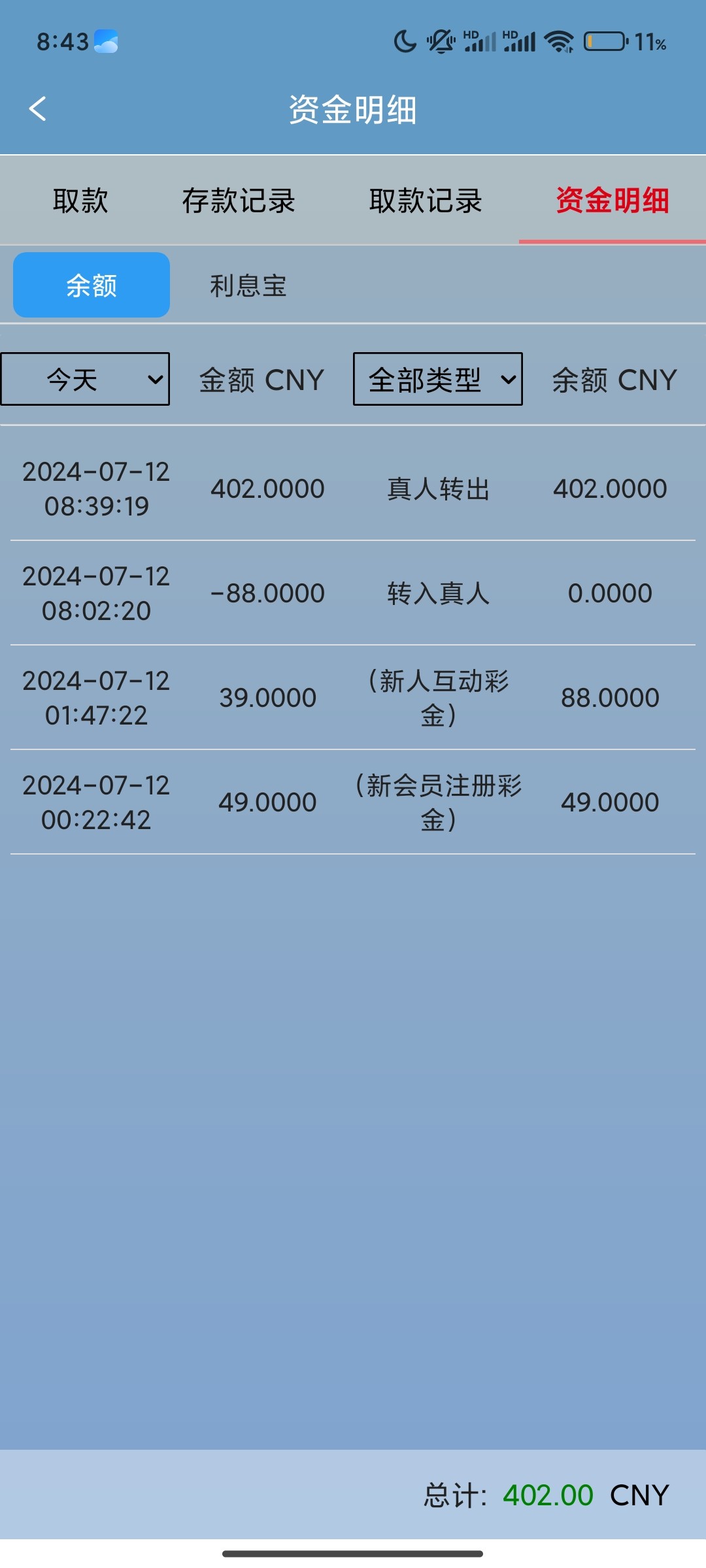Image resolution: width=706 pixels, height=1568 pixels.
Task: Expand the 全部类型 type dropdown
Action: coord(438,379)
